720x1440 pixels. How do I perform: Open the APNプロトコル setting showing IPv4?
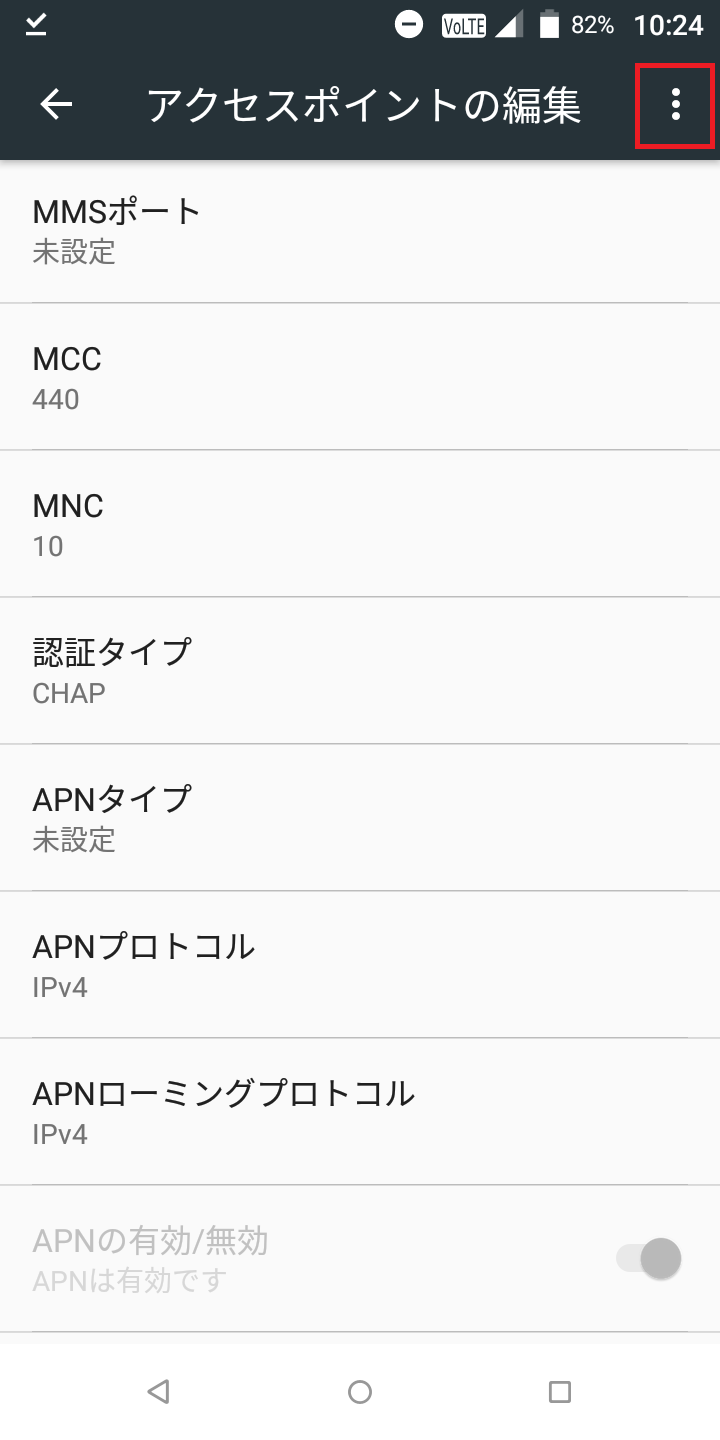pyautogui.click(x=360, y=964)
